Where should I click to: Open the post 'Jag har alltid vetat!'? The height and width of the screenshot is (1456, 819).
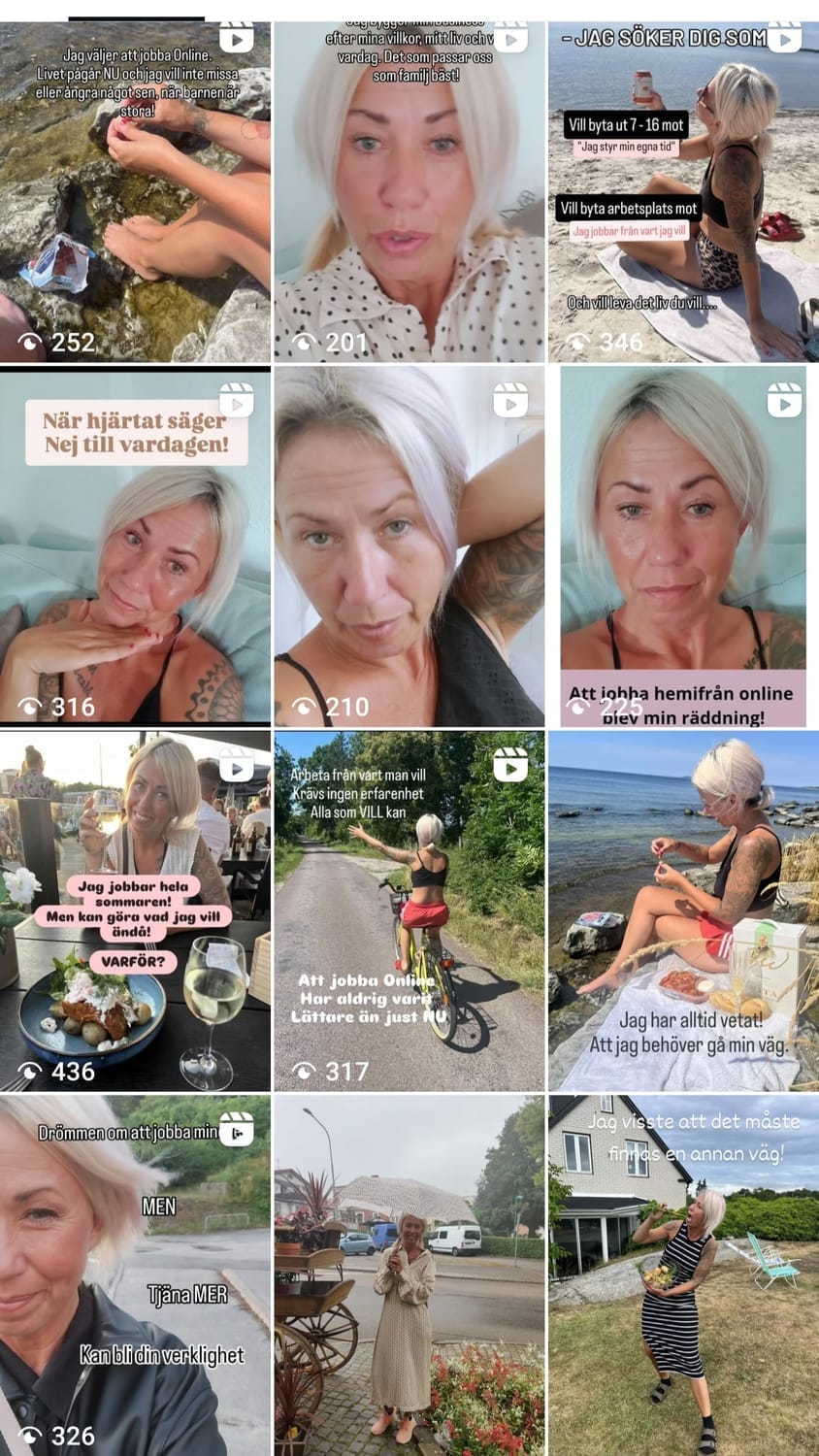[683, 910]
